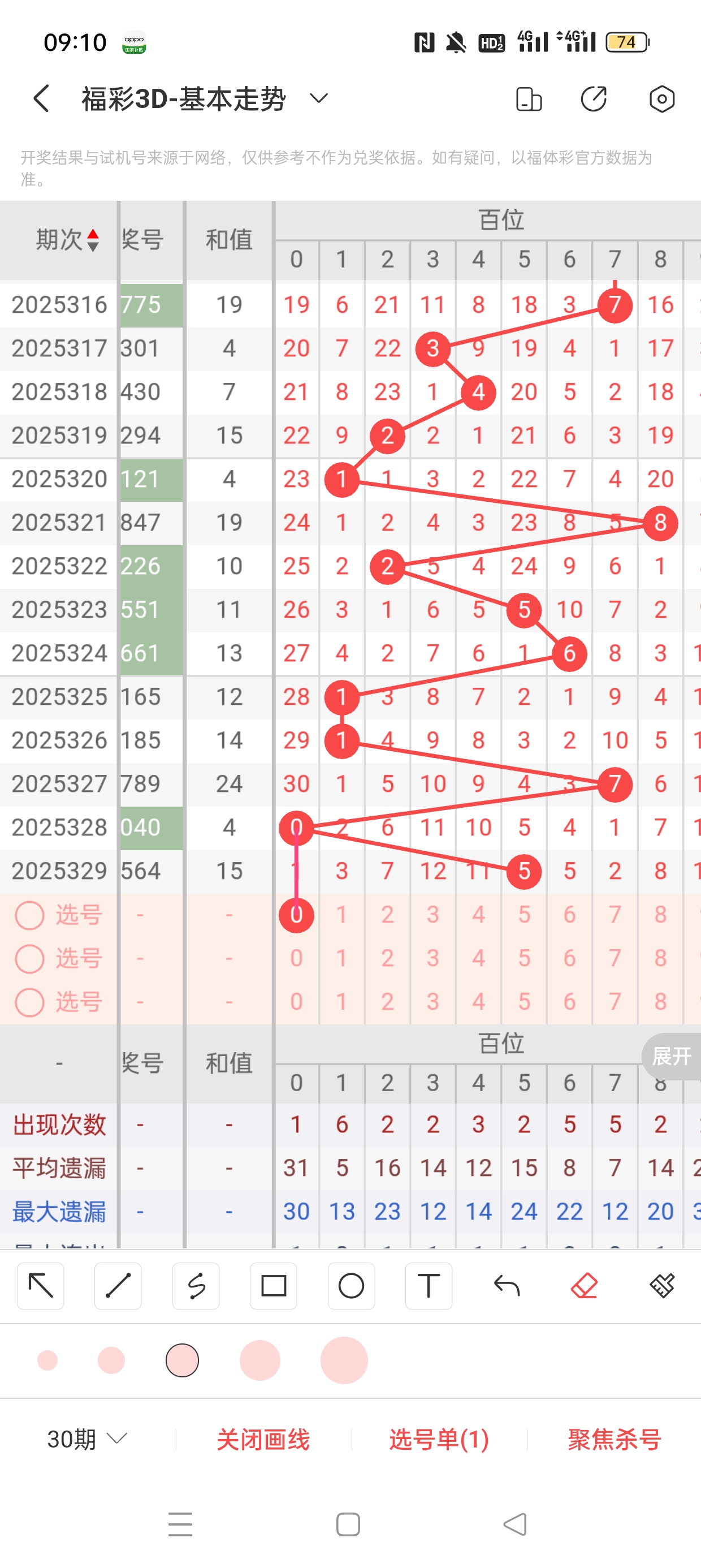Go back from the 福彩3D trend page

pyautogui.click(x=41, y=98)
